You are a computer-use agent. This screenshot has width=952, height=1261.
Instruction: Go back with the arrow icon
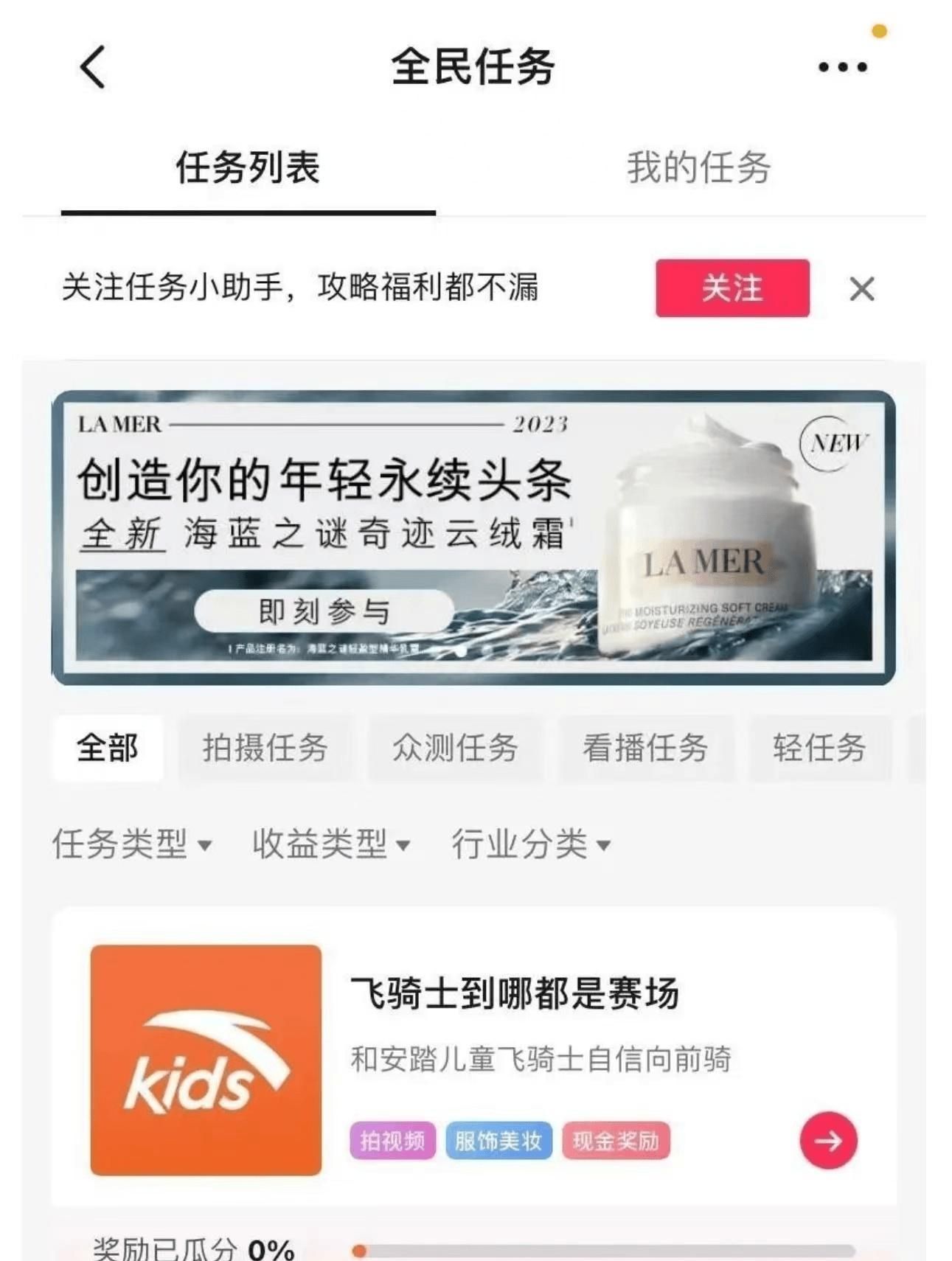point(93,67)
